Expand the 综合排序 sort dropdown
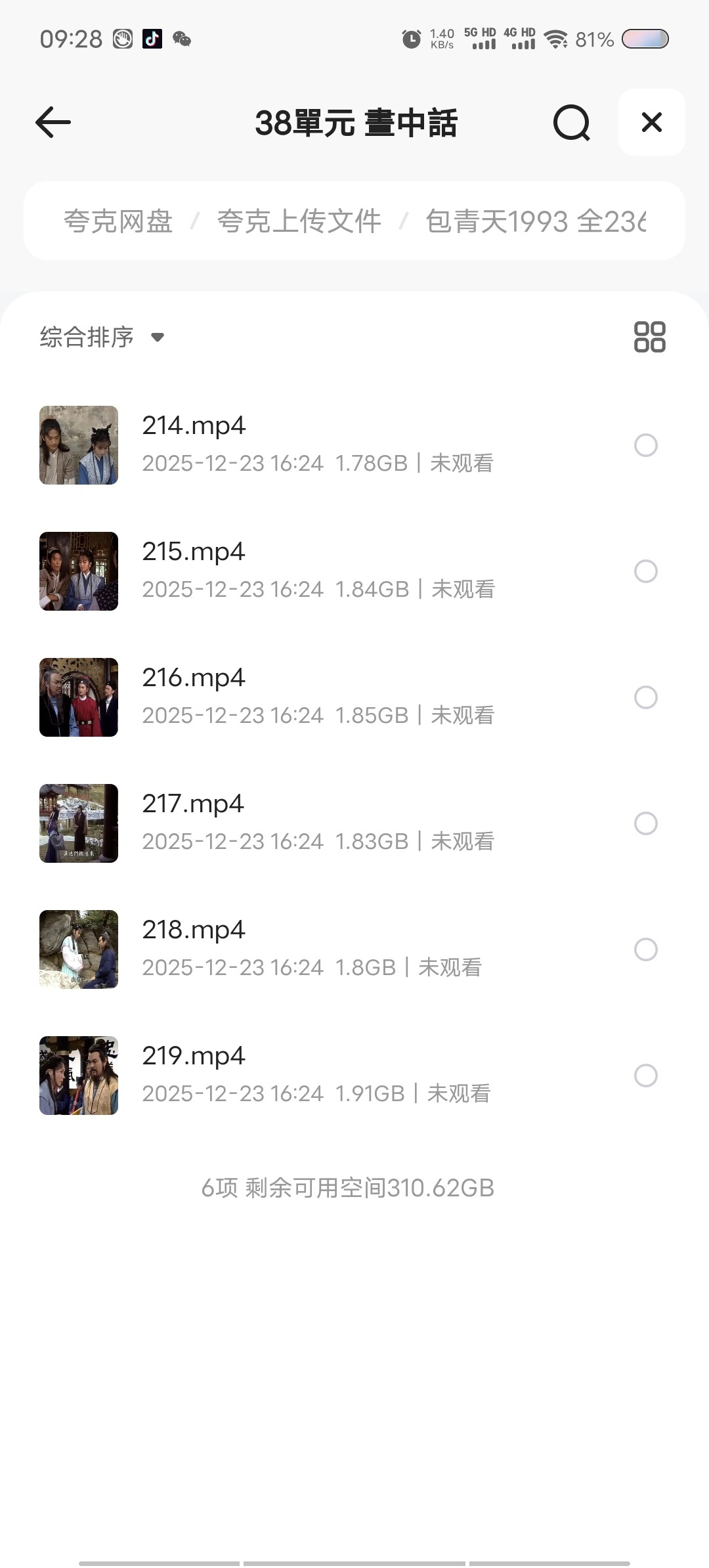Screen dimensions: 709x1568 pyautogui.click(x=102, y=338)
